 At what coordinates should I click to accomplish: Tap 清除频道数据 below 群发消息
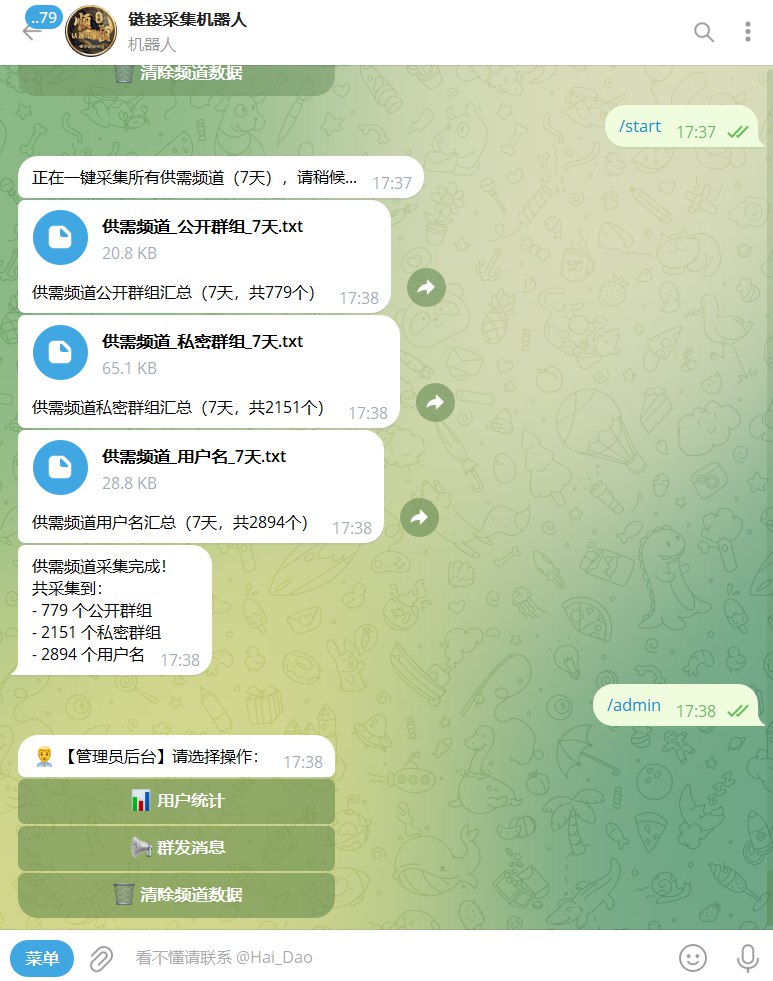(x=177, y=894)
